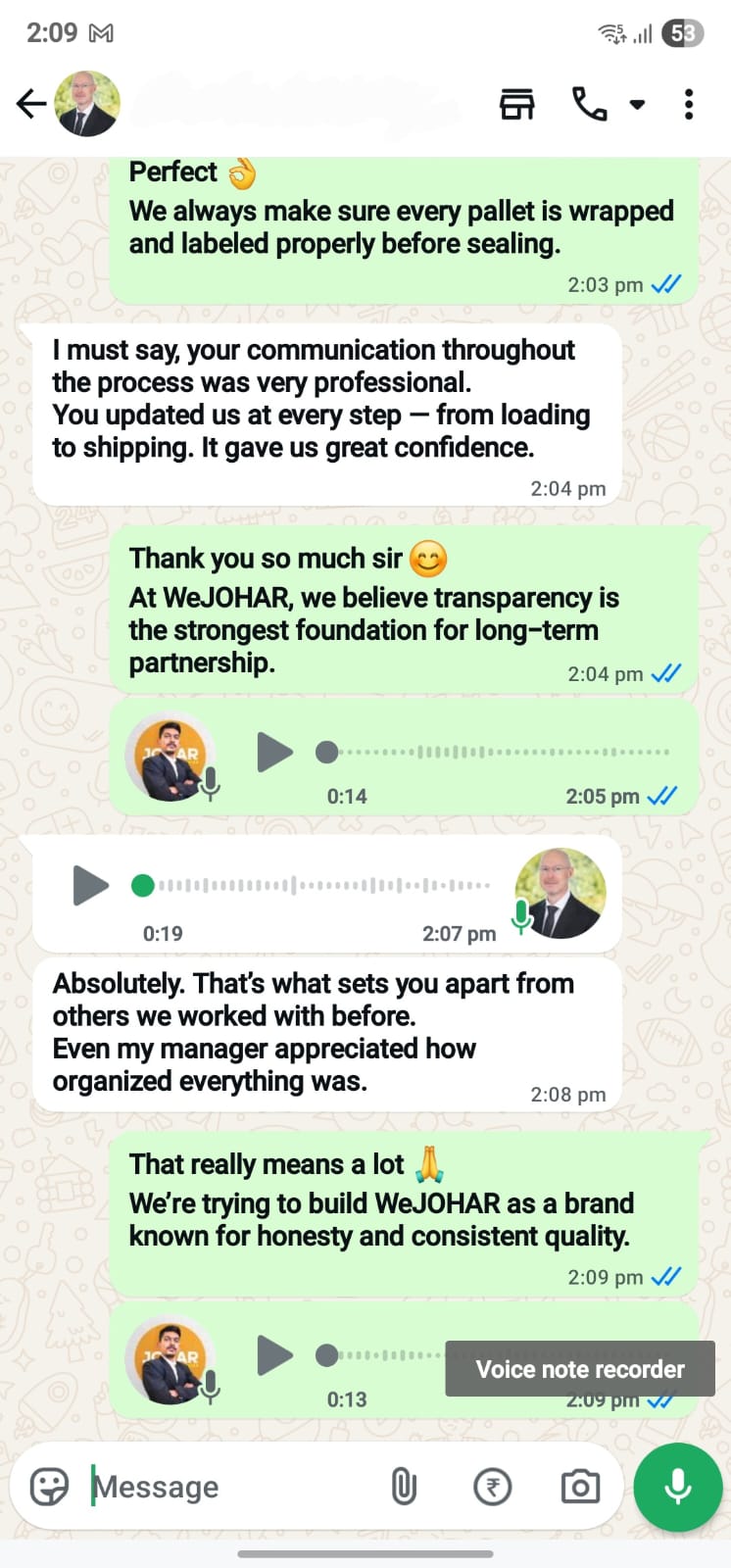Tap the green microphone record button
Image resolution: width=731 pixels, height=1568 pixels.
(677, 1487)
